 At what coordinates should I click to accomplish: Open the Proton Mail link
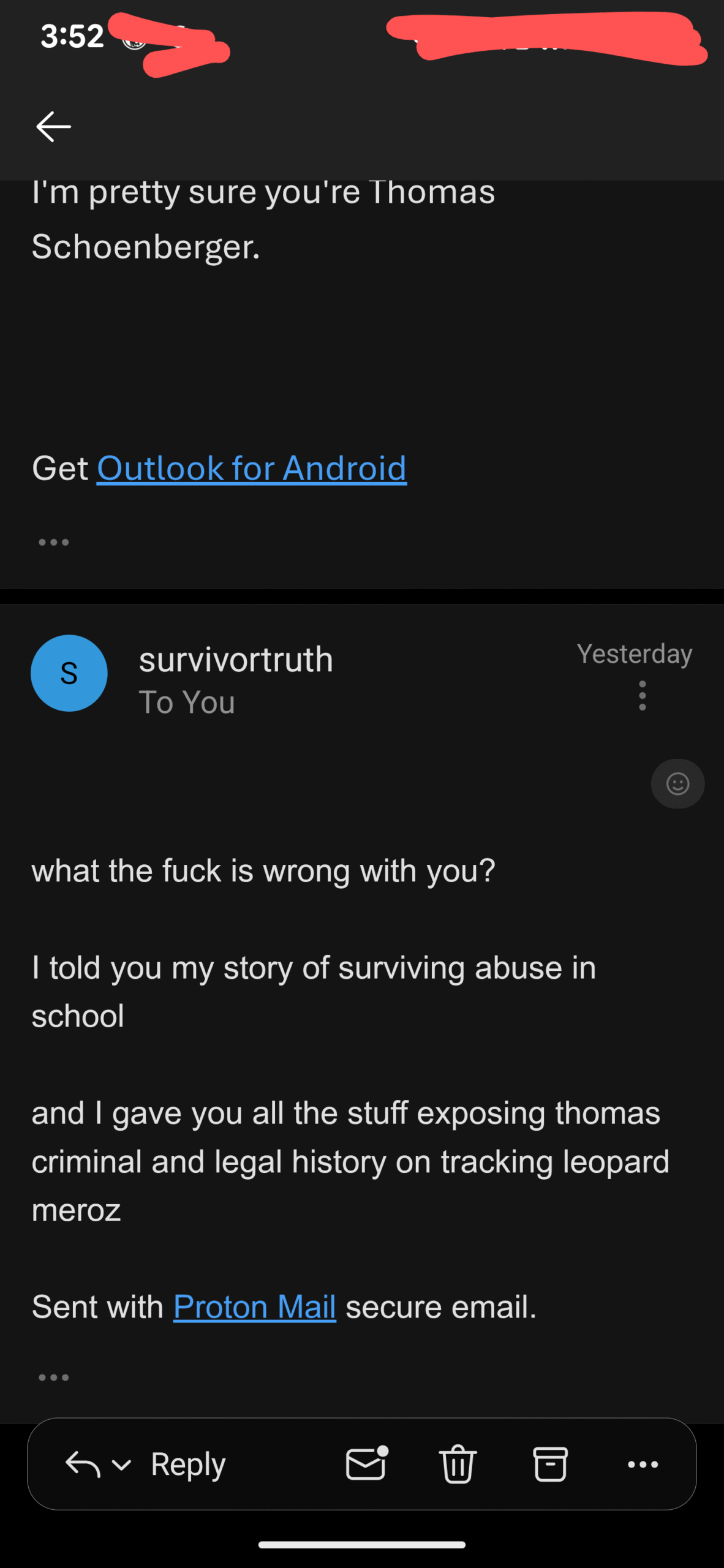(255, 1307)
